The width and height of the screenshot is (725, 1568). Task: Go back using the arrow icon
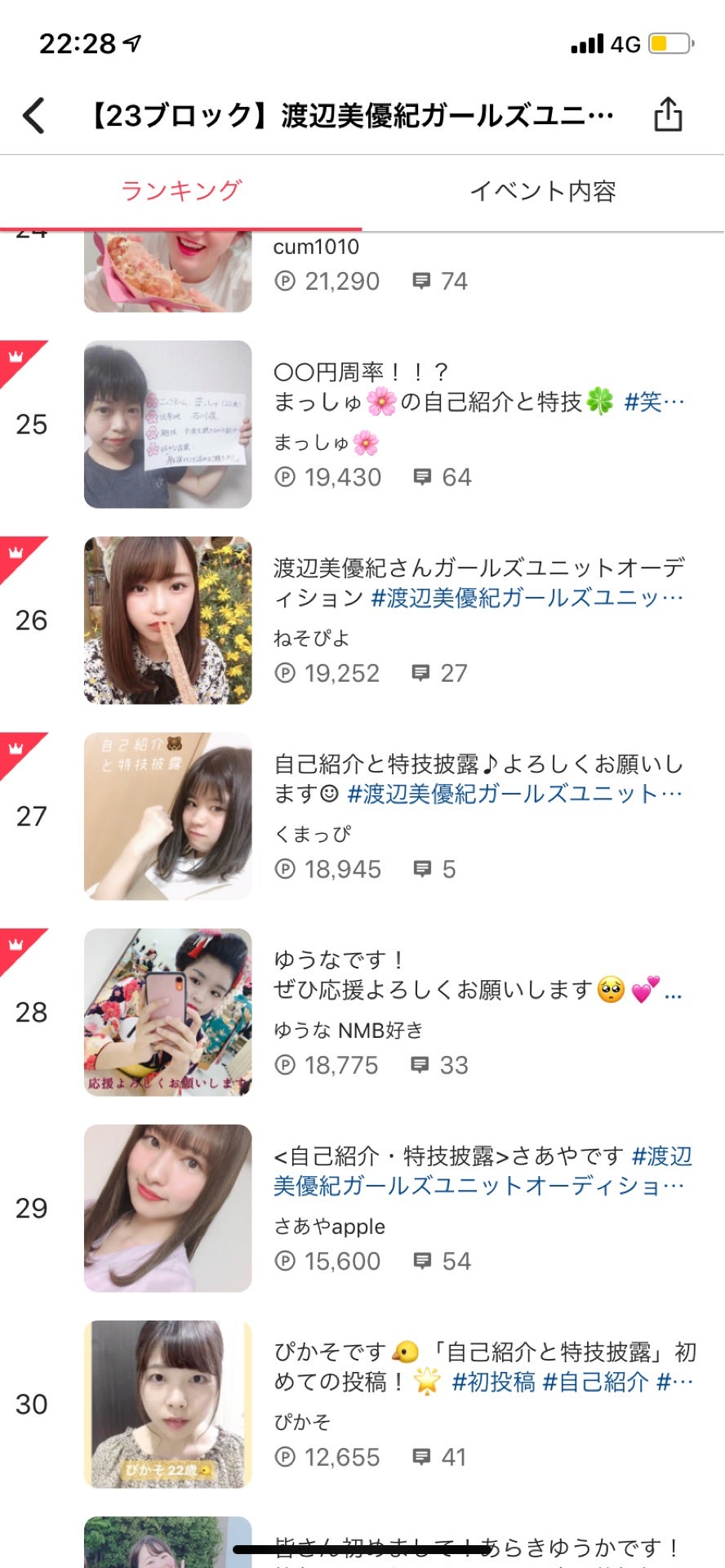pyautogui.click(x=34, y=115)
